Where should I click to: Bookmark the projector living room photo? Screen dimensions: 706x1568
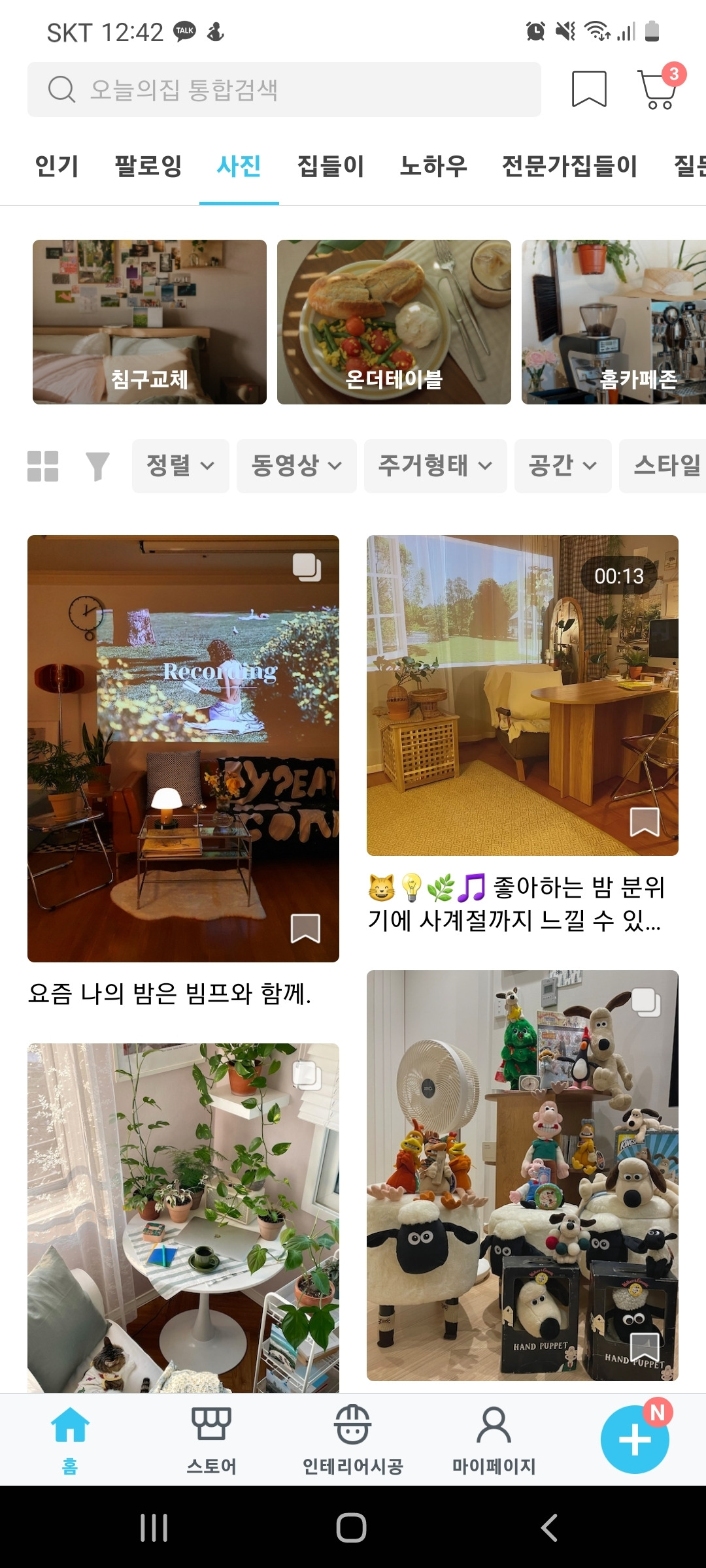[x=307, y=933]
